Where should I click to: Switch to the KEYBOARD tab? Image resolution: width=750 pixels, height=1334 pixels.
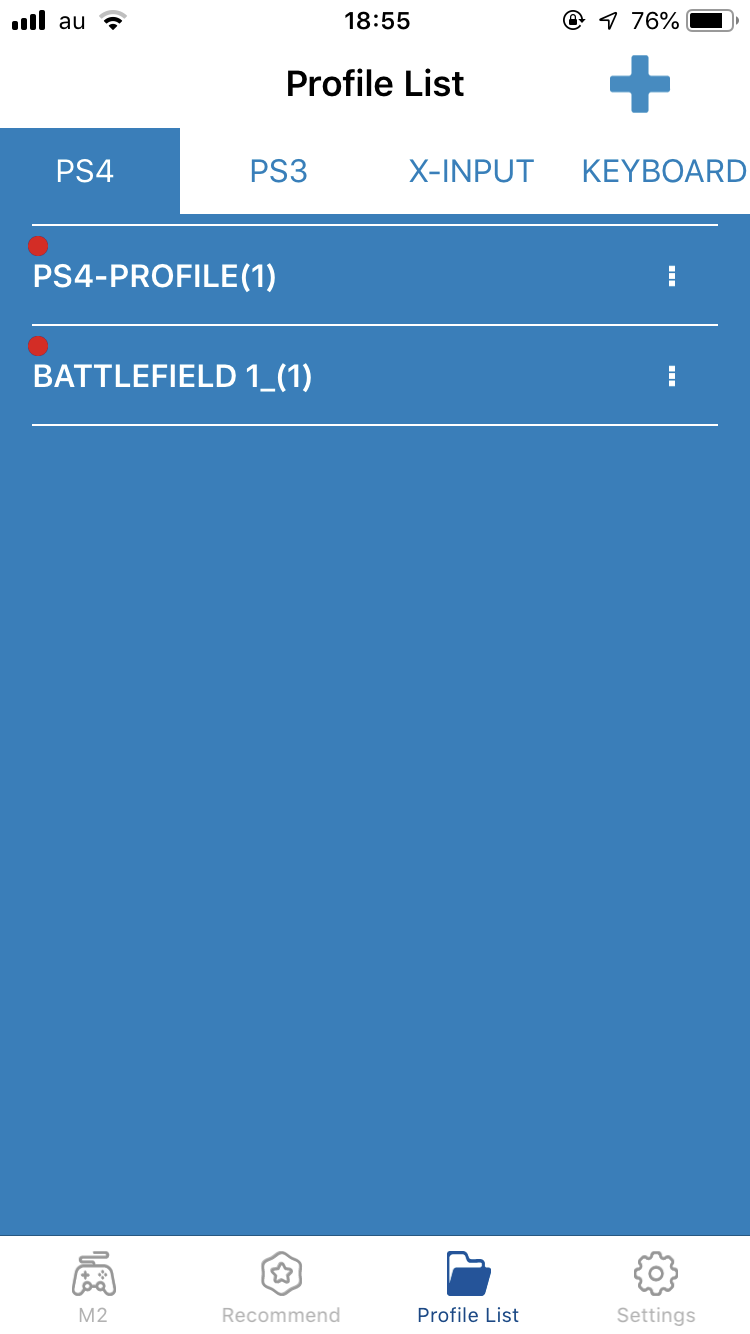pyautogui.click(x=664, y=171)
